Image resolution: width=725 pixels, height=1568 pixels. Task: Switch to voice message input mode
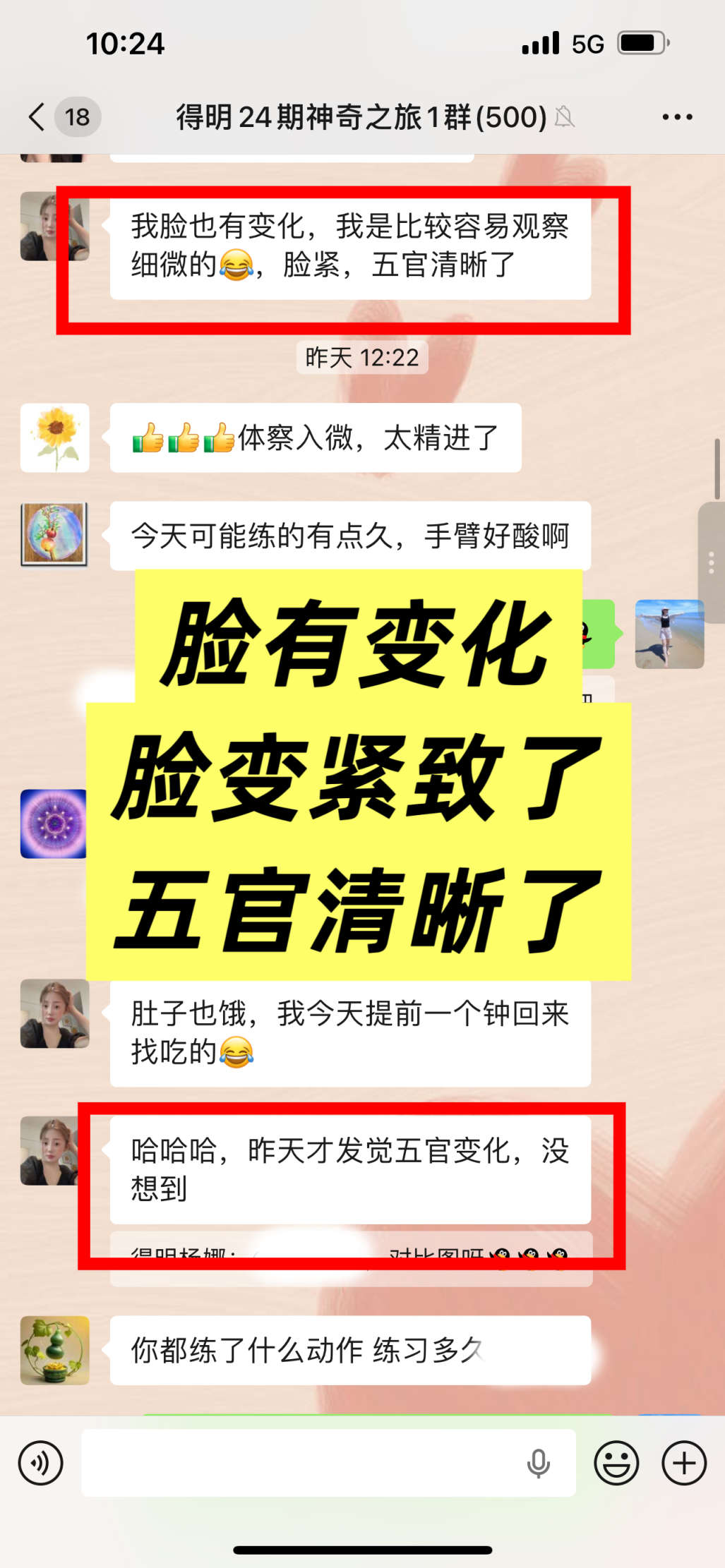(41, 1463)
